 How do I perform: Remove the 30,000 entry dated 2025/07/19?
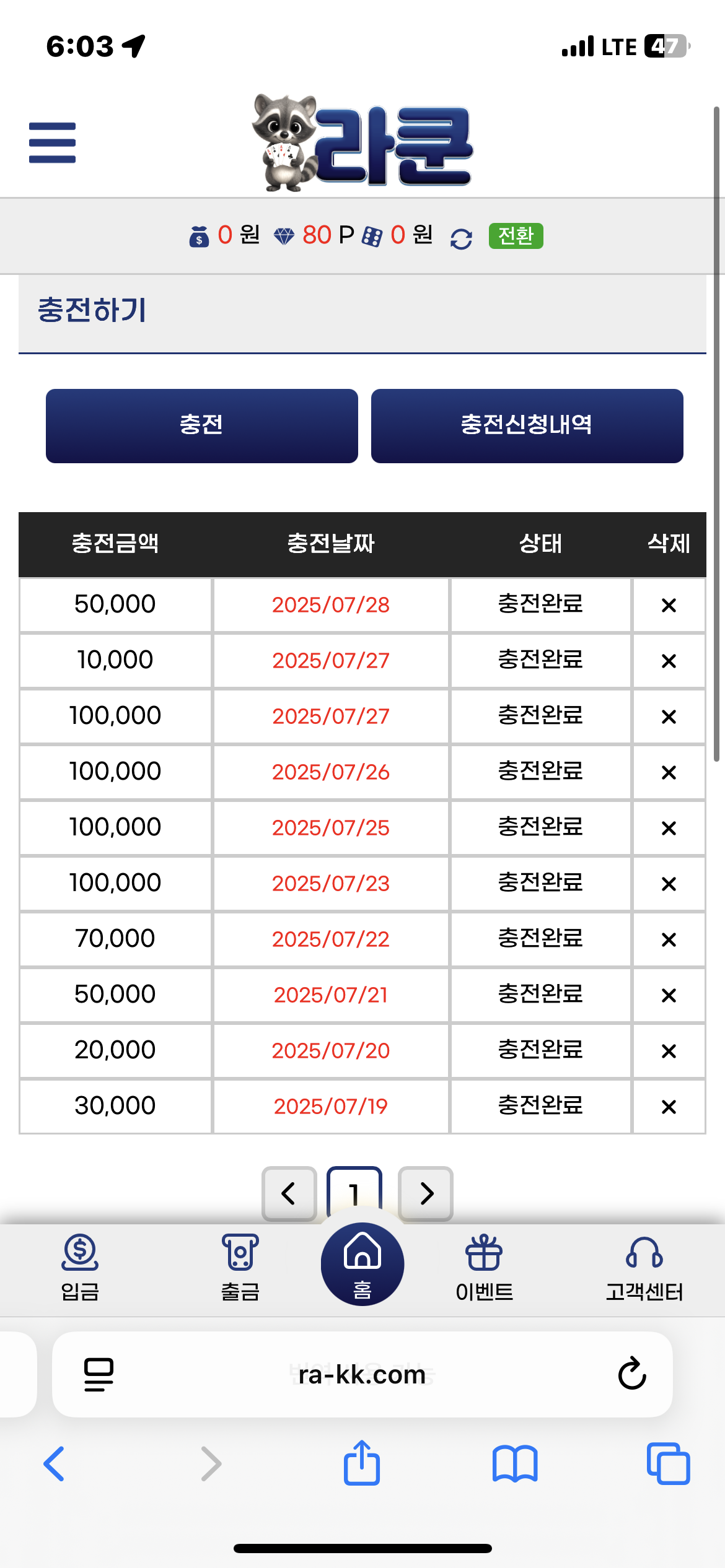(668, 1107)
